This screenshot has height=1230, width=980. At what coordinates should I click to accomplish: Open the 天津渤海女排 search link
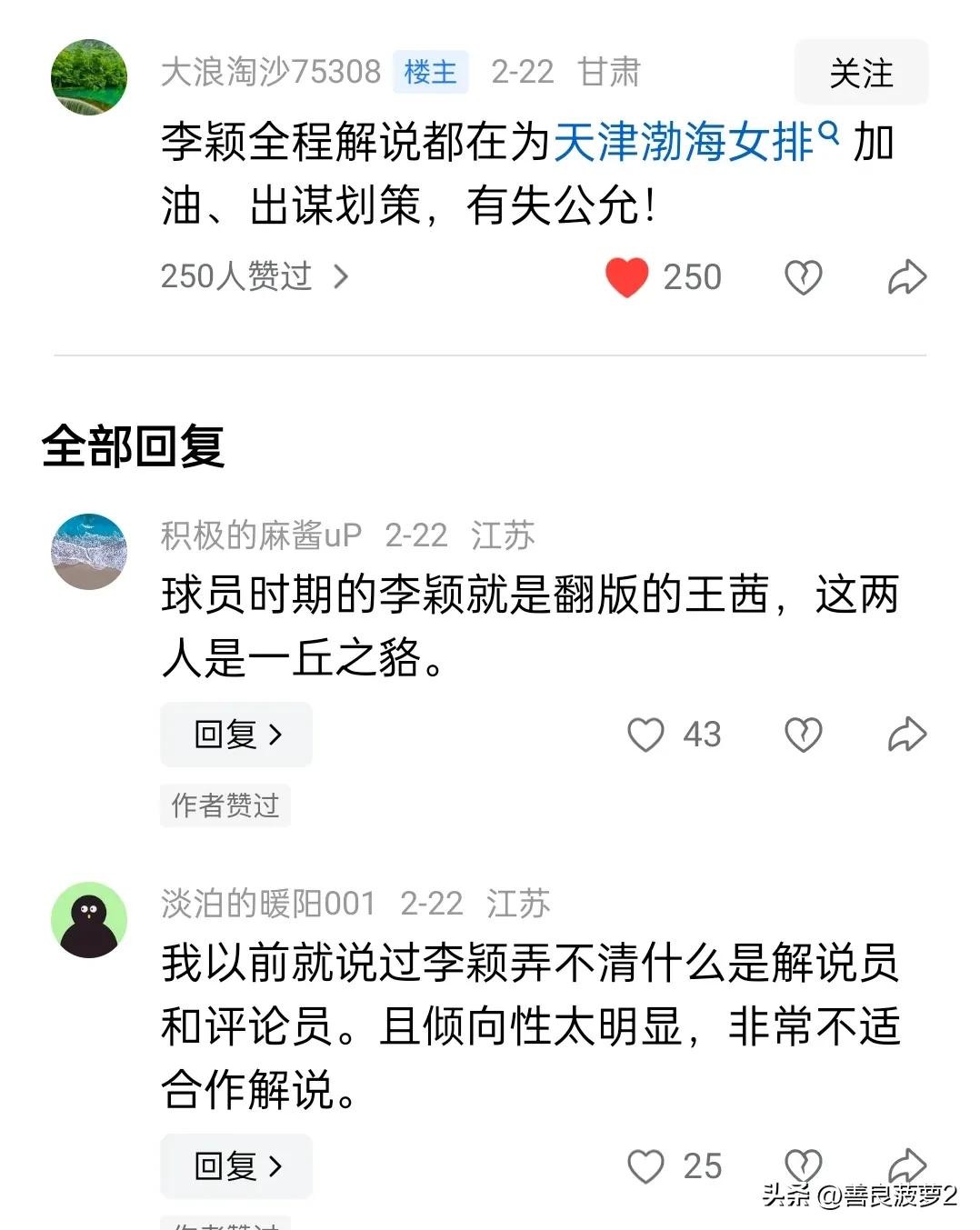pyautogui.click(x=695, y=144)
